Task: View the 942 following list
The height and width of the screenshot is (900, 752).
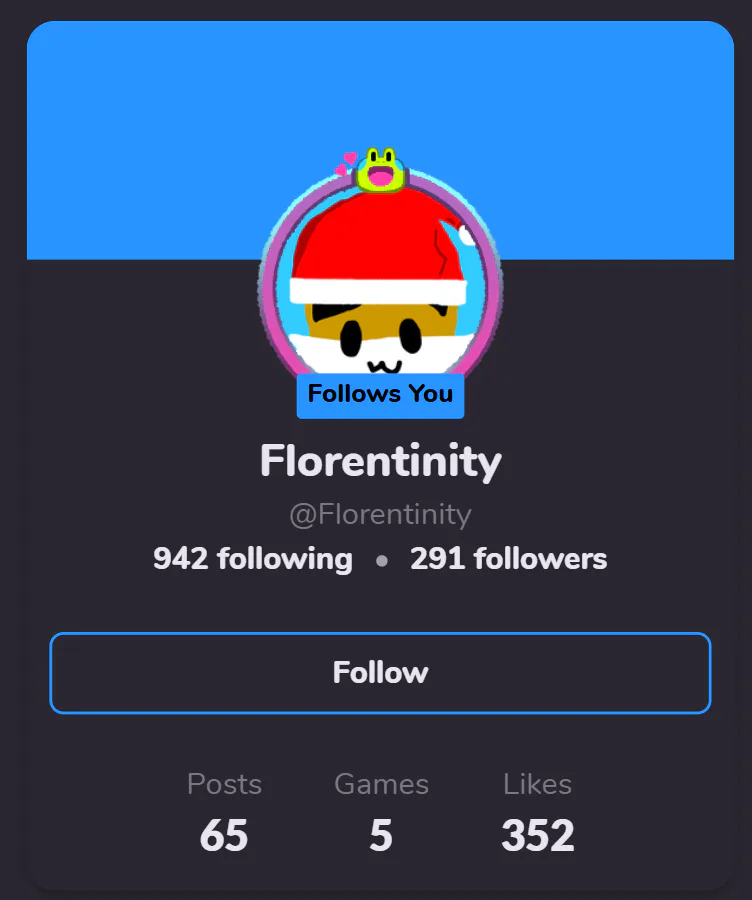Action: click(252, 558)
